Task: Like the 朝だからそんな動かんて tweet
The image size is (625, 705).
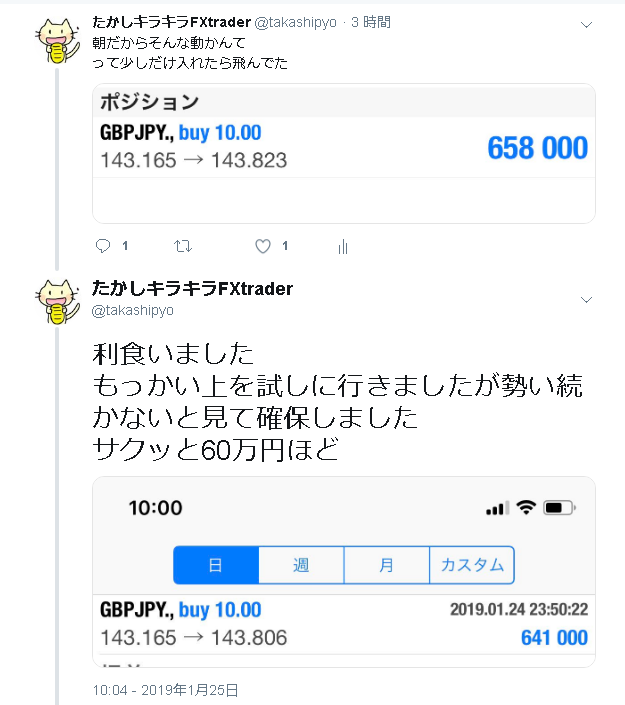Action: pos(263,246)
